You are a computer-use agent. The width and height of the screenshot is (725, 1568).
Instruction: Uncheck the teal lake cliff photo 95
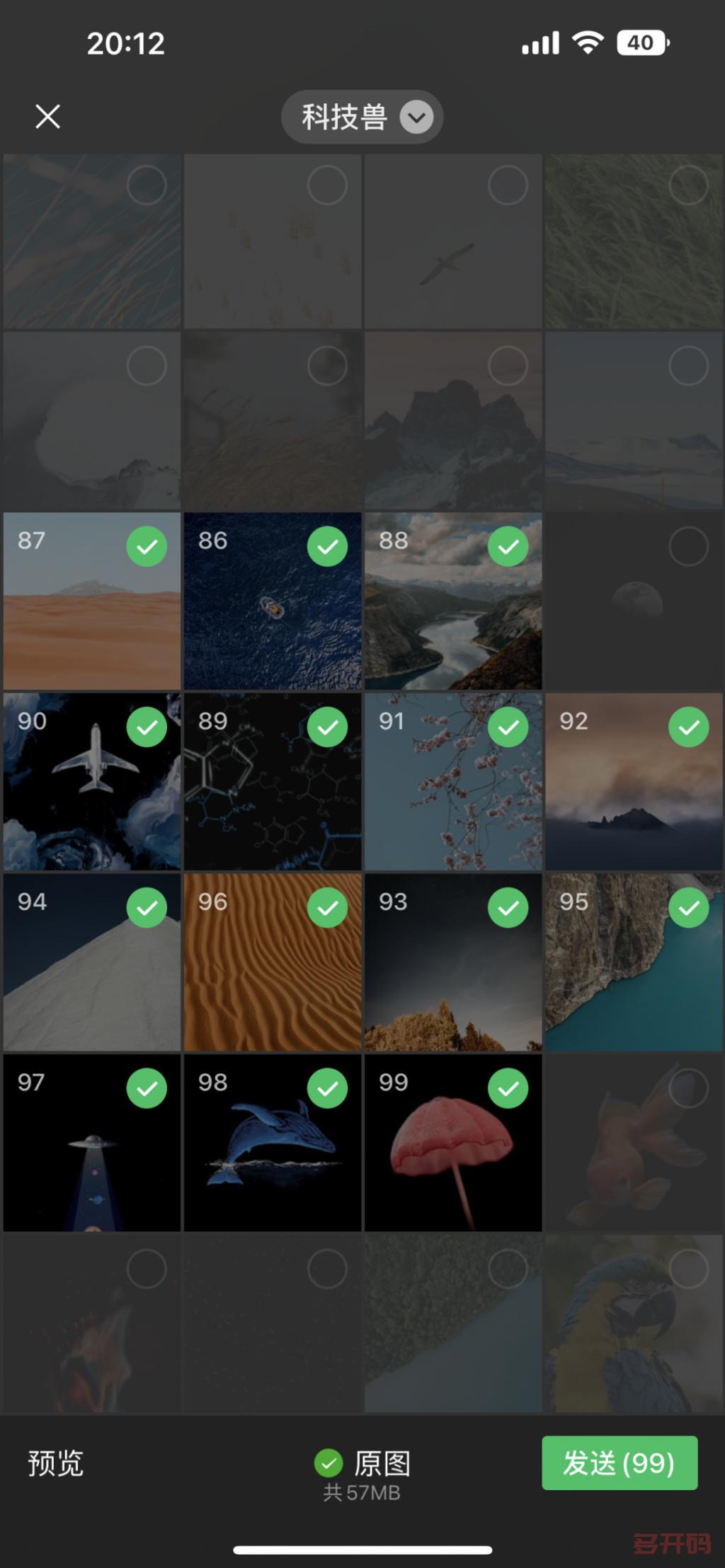(688, 907)
